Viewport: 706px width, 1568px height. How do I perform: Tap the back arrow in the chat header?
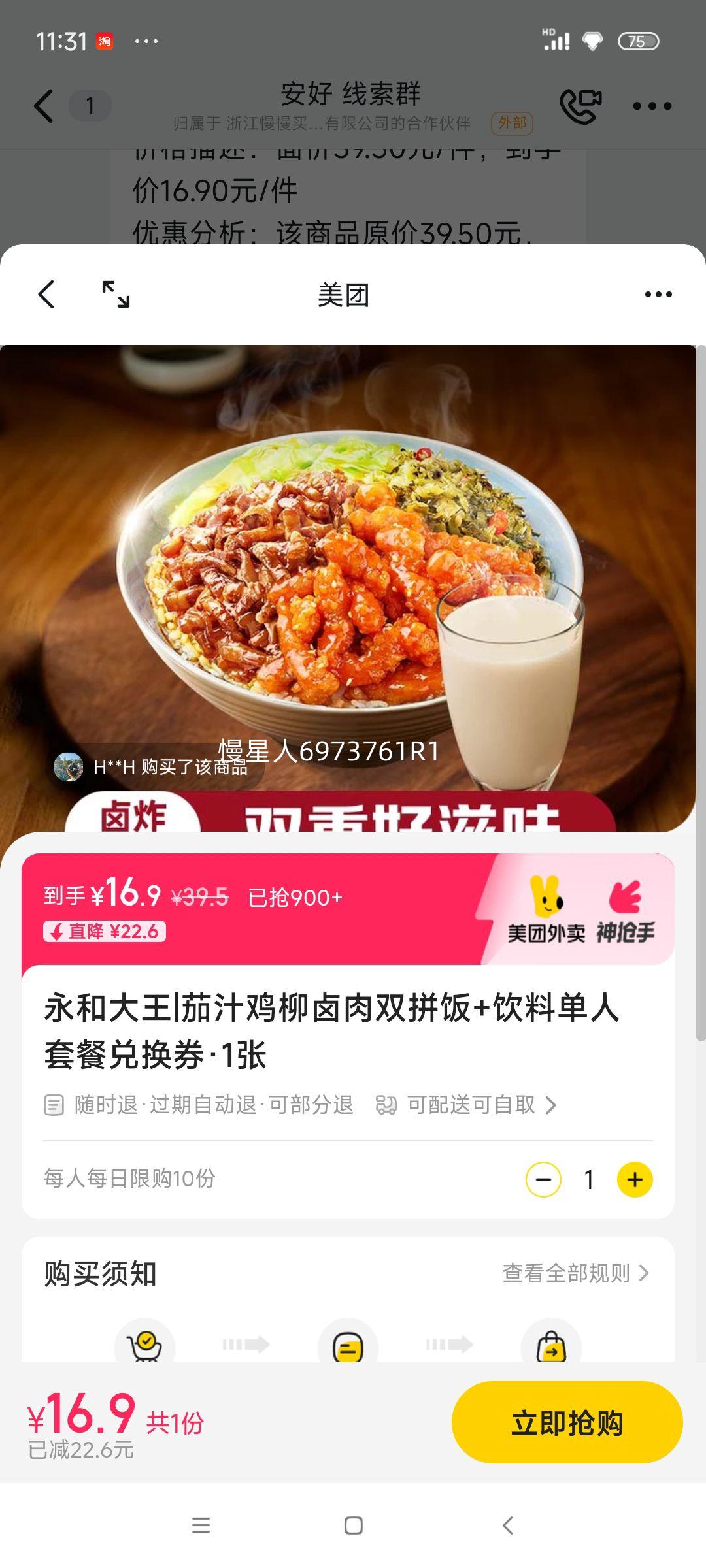coord(43,105)
